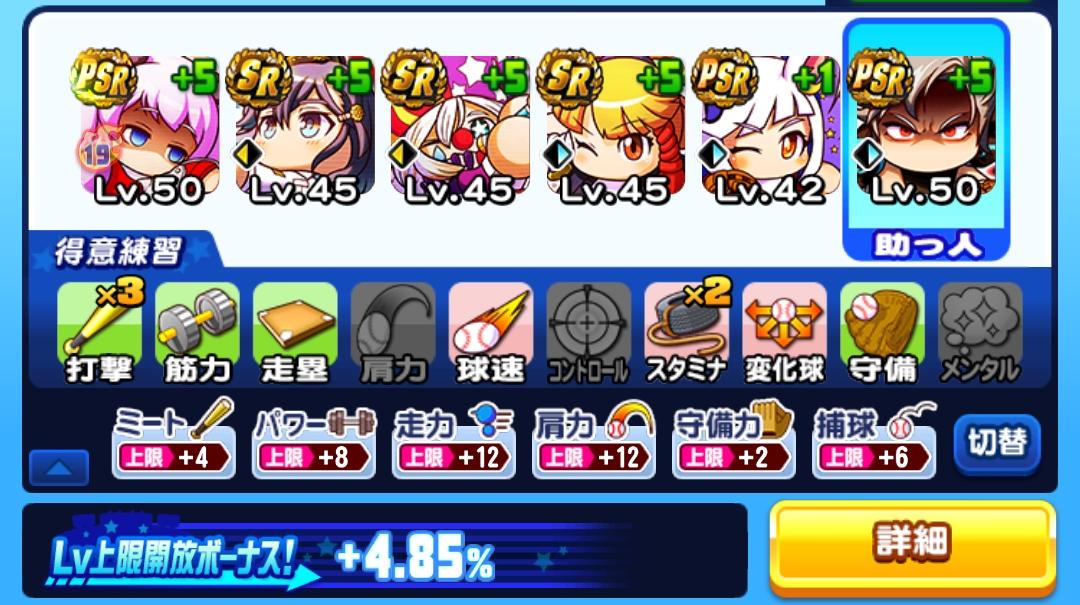Open the 助っ人 helper character Lv.50

926,140
